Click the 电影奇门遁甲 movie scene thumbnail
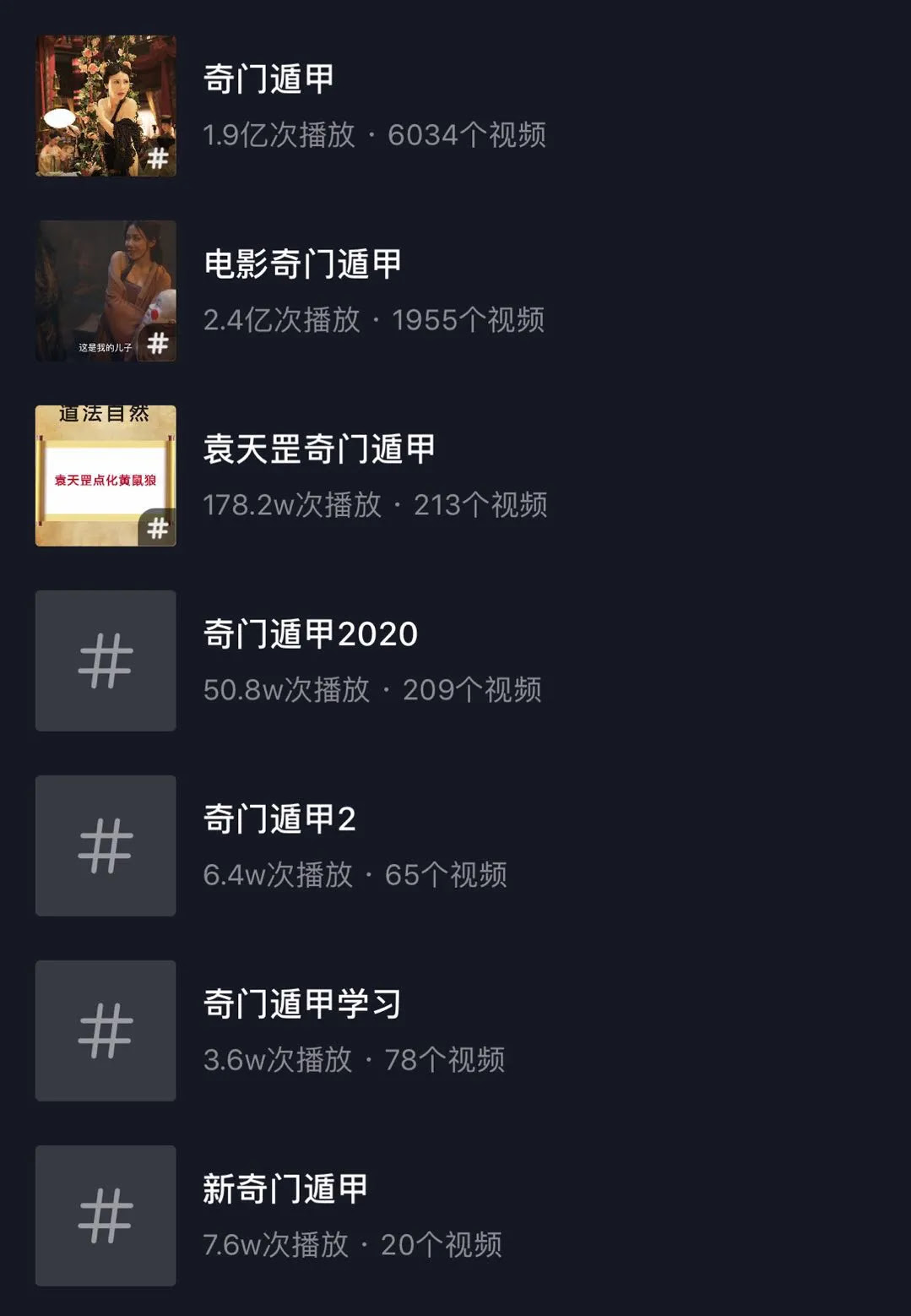This screenshot has height=1316, width=911. (105, 290)
